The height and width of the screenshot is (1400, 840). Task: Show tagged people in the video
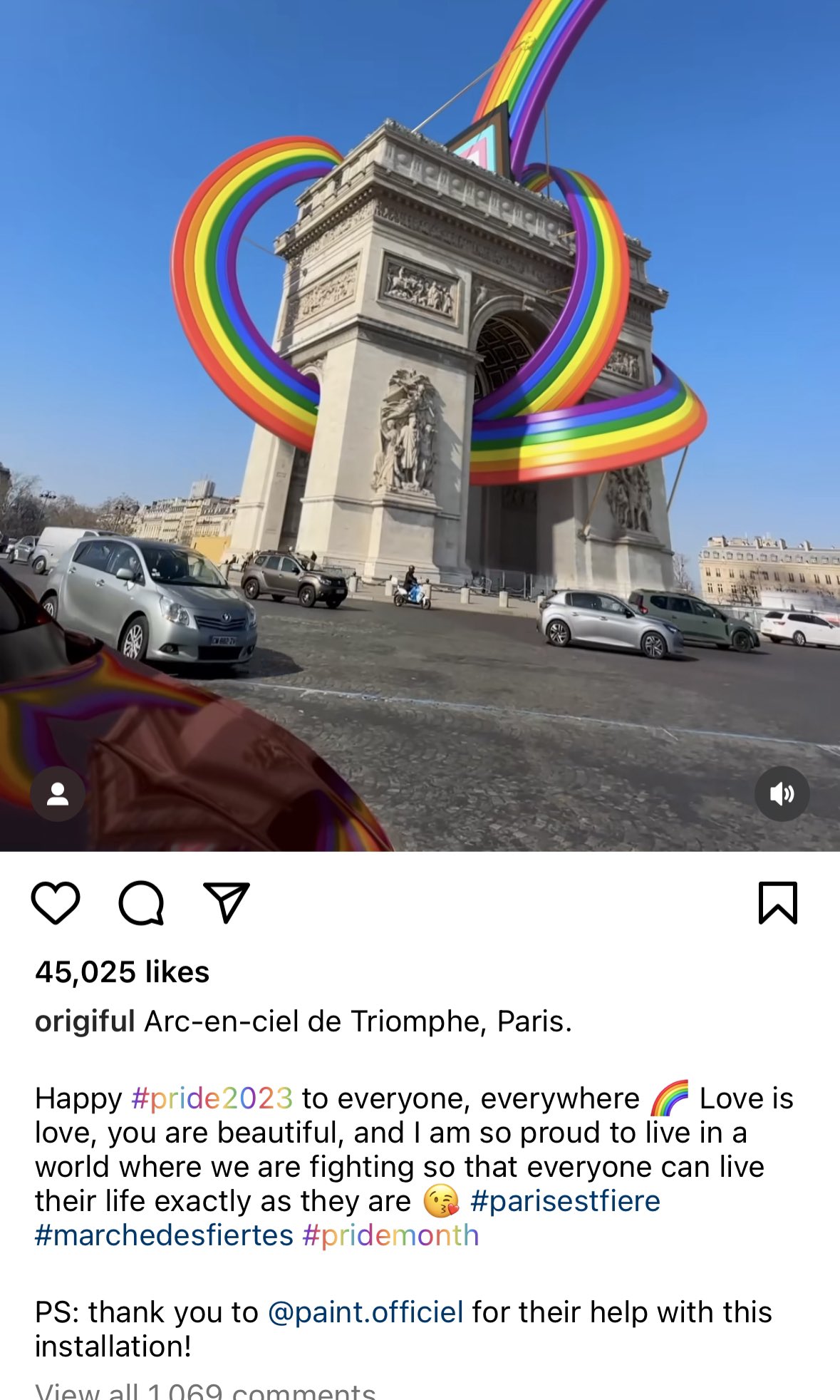[x=58, y=793]
